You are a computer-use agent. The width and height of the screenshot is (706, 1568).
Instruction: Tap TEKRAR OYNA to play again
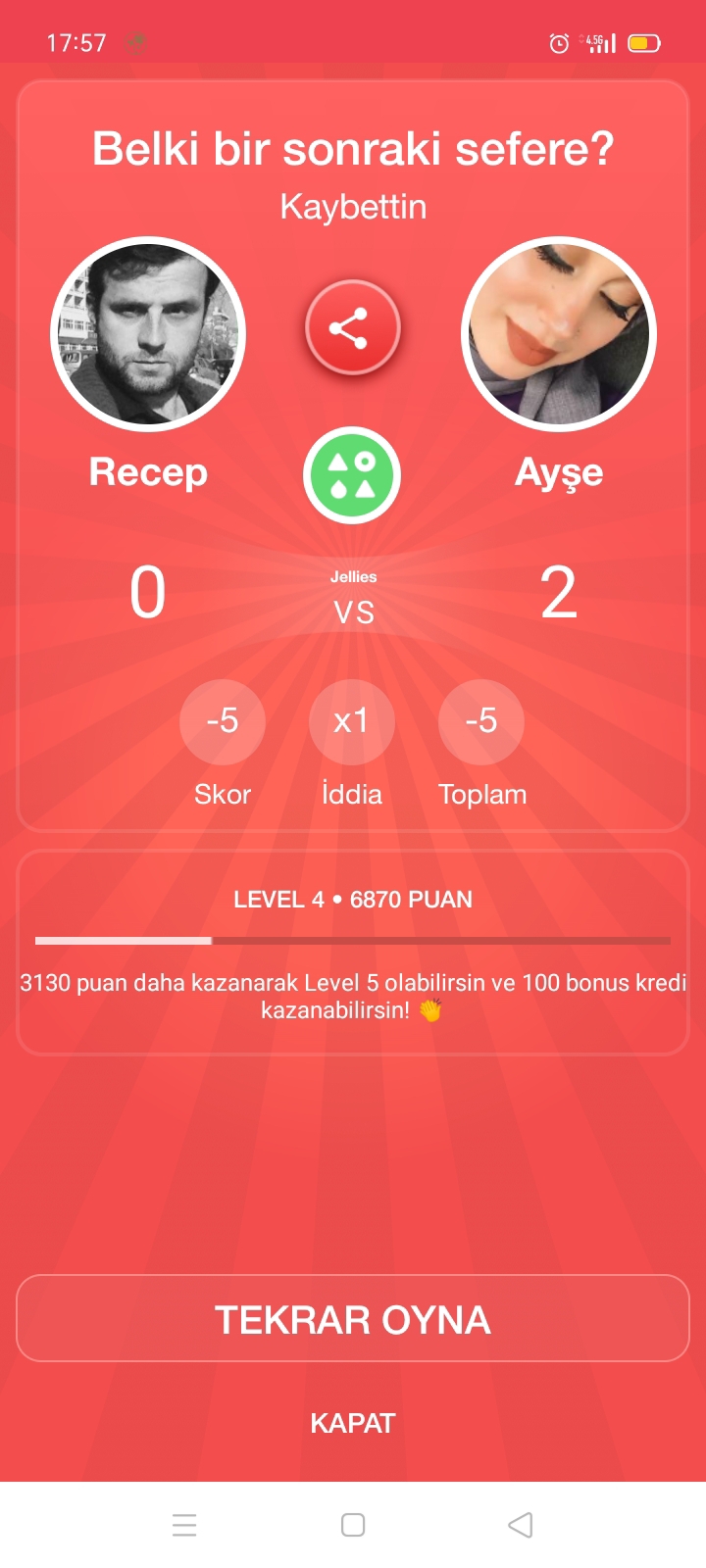pos(353,1318)
